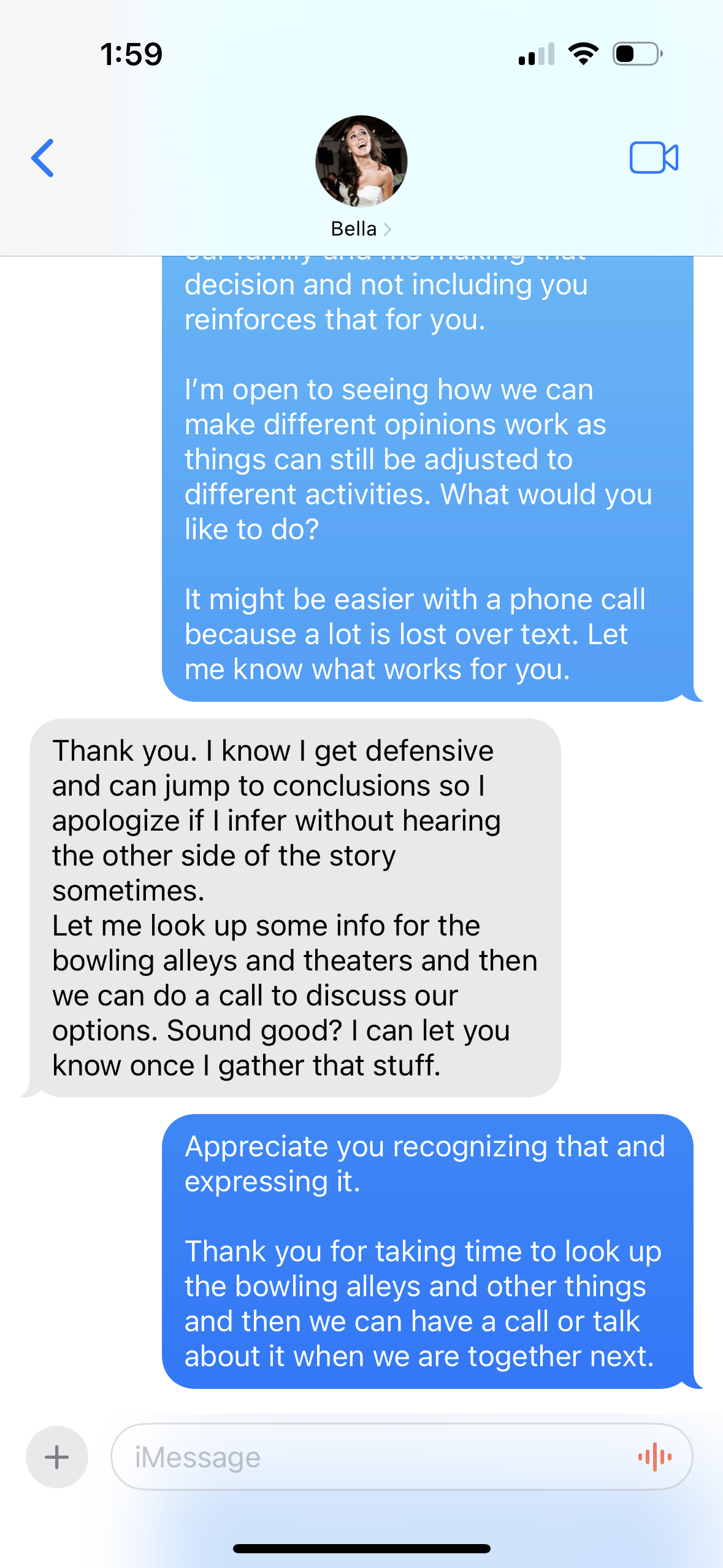
Task: Focus the iMessage text field
Action: pyautogui.click(x=368, y=1456)
